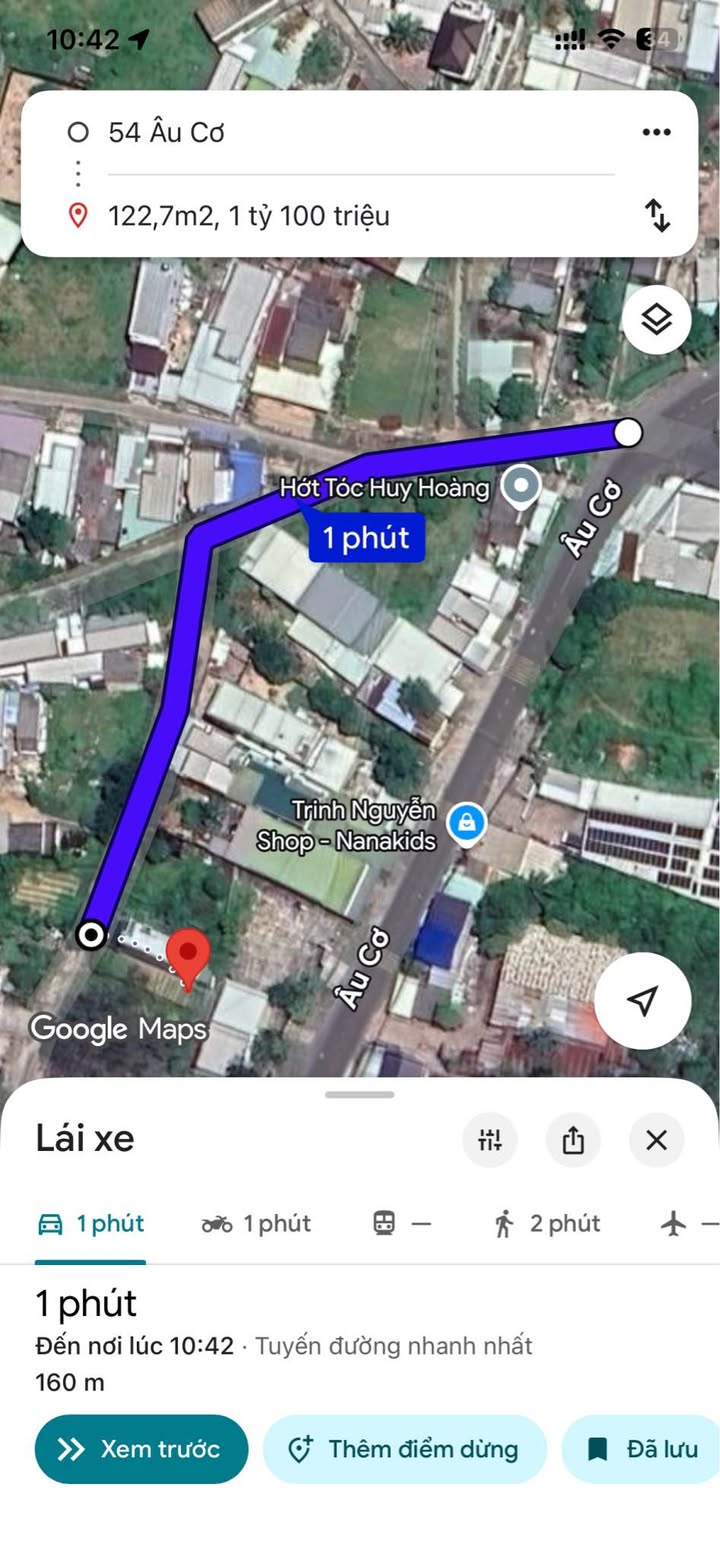Expand the bottom sheet drag handle
The image size is (720, 1557).
click(x=360, y=1095)
